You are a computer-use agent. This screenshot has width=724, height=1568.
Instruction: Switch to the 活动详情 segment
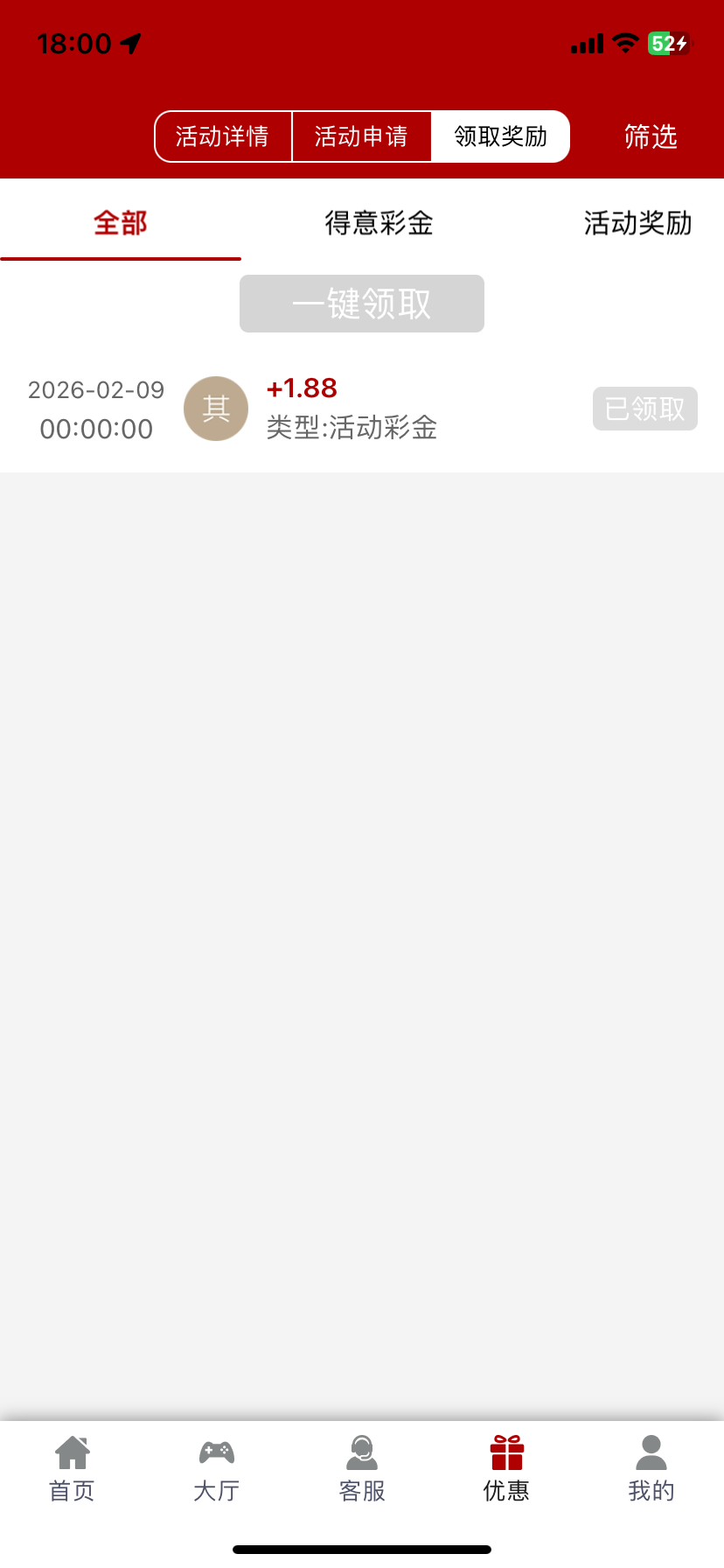point(223,136)
